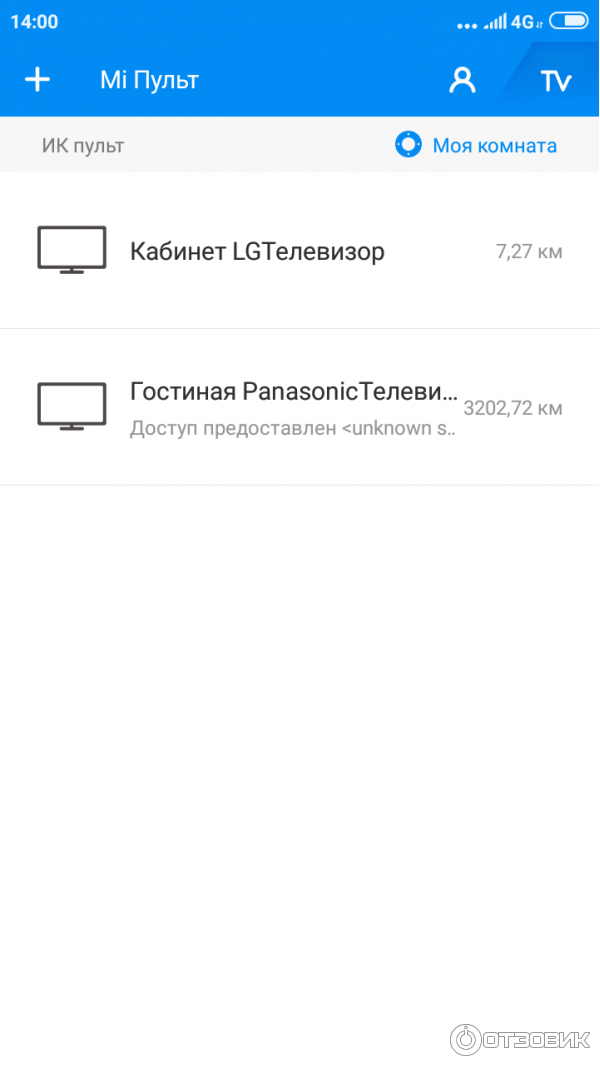600x1066 pixels.
Task: Open the Кабинет LG Телевизор remote
Action: (257, 252)
